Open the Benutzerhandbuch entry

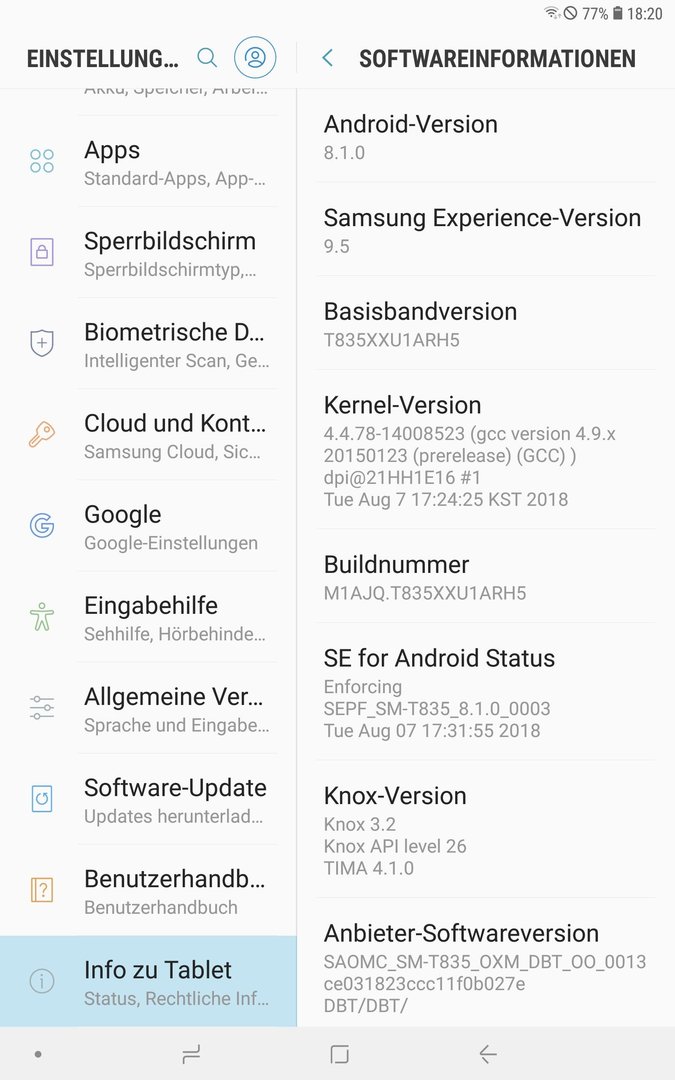coord(148,891)
